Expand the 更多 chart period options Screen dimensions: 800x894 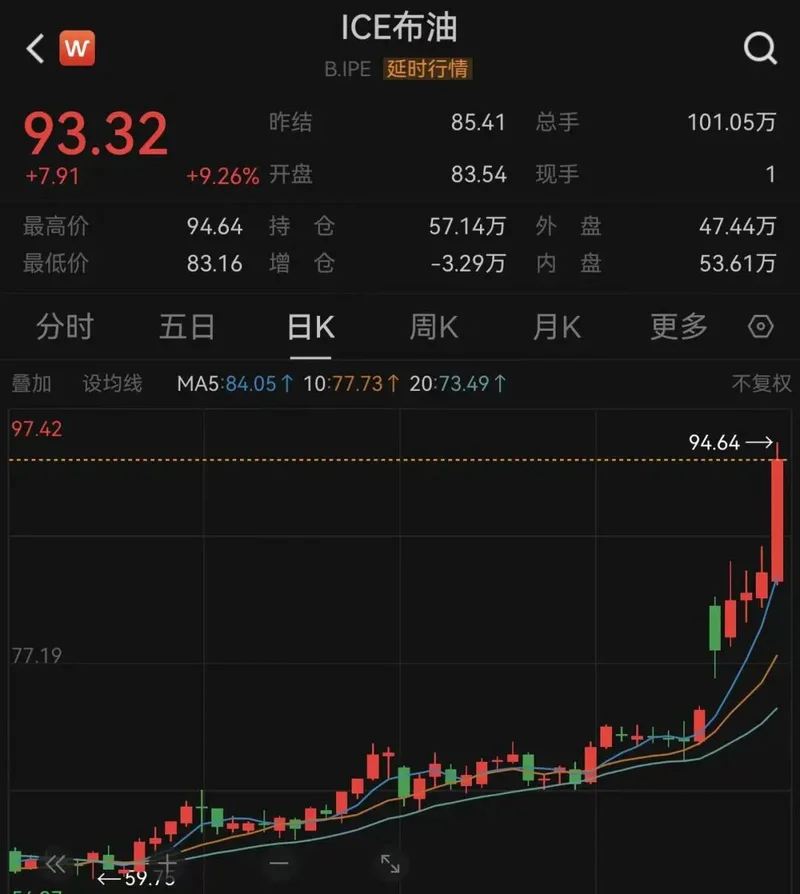pyautogui.click(x=679, y=327)
